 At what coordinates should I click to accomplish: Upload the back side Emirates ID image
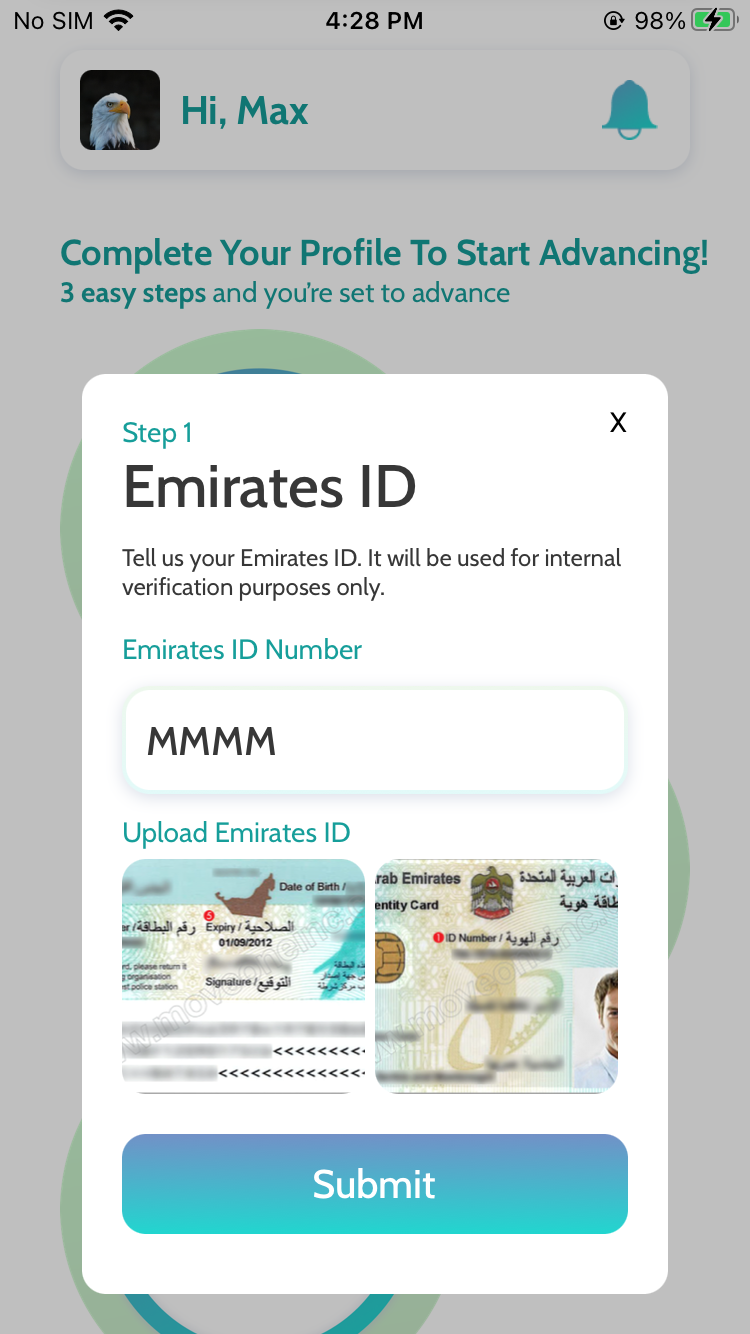pos(243,976)
